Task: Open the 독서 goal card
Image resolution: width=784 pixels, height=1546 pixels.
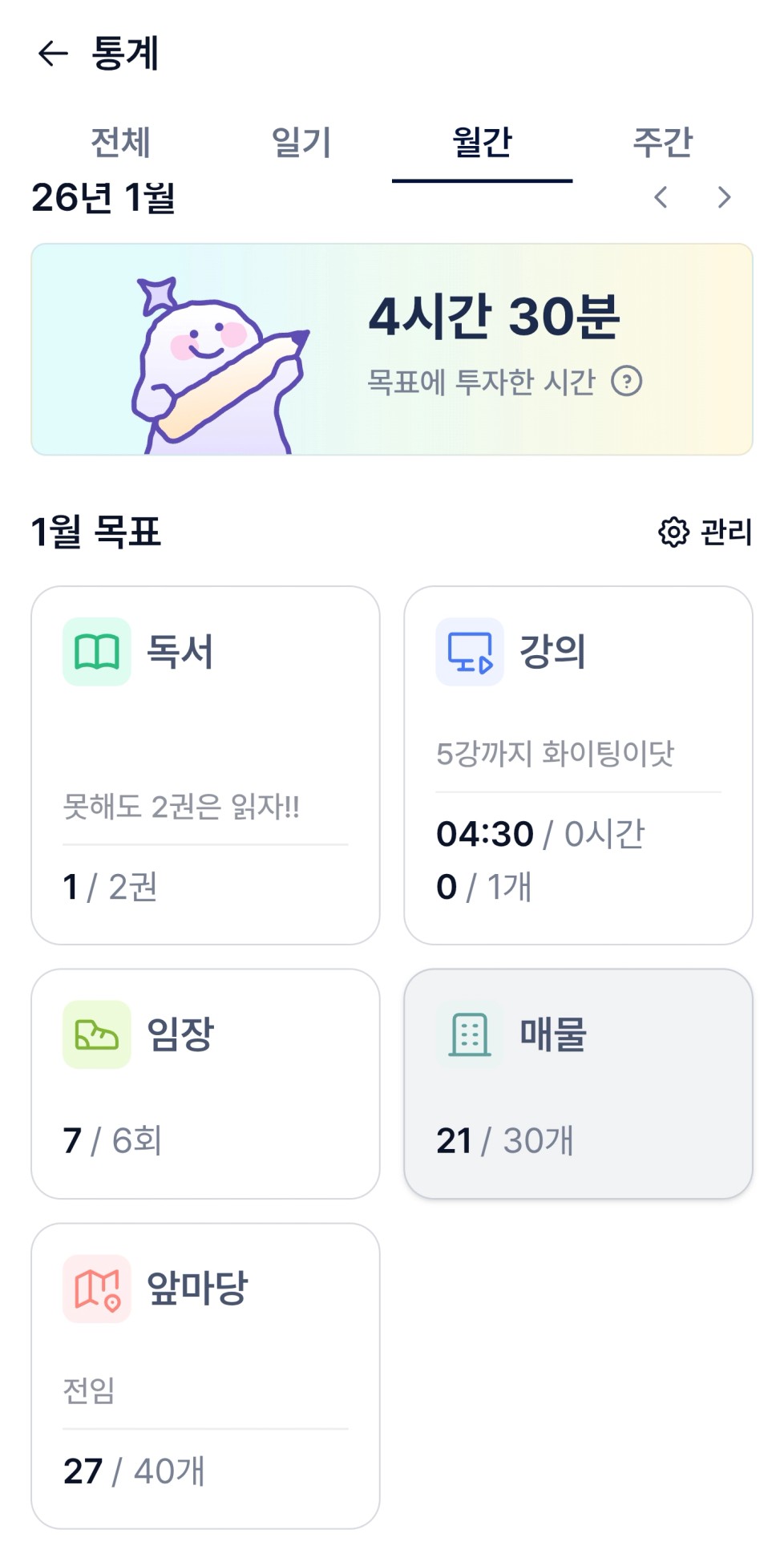Action: [x=205, y=765]
